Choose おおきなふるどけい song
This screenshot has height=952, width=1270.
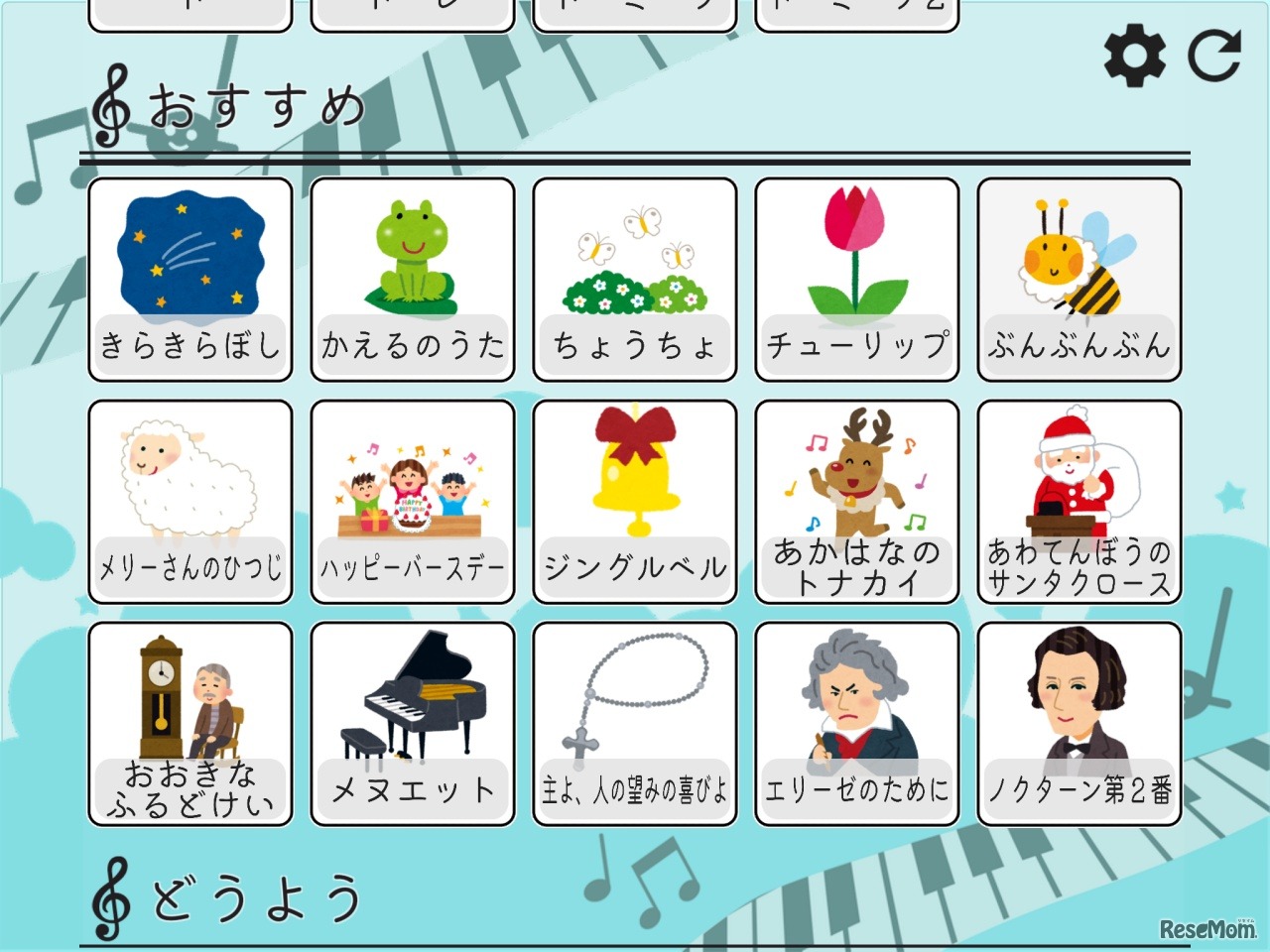[x=190, y=724]
